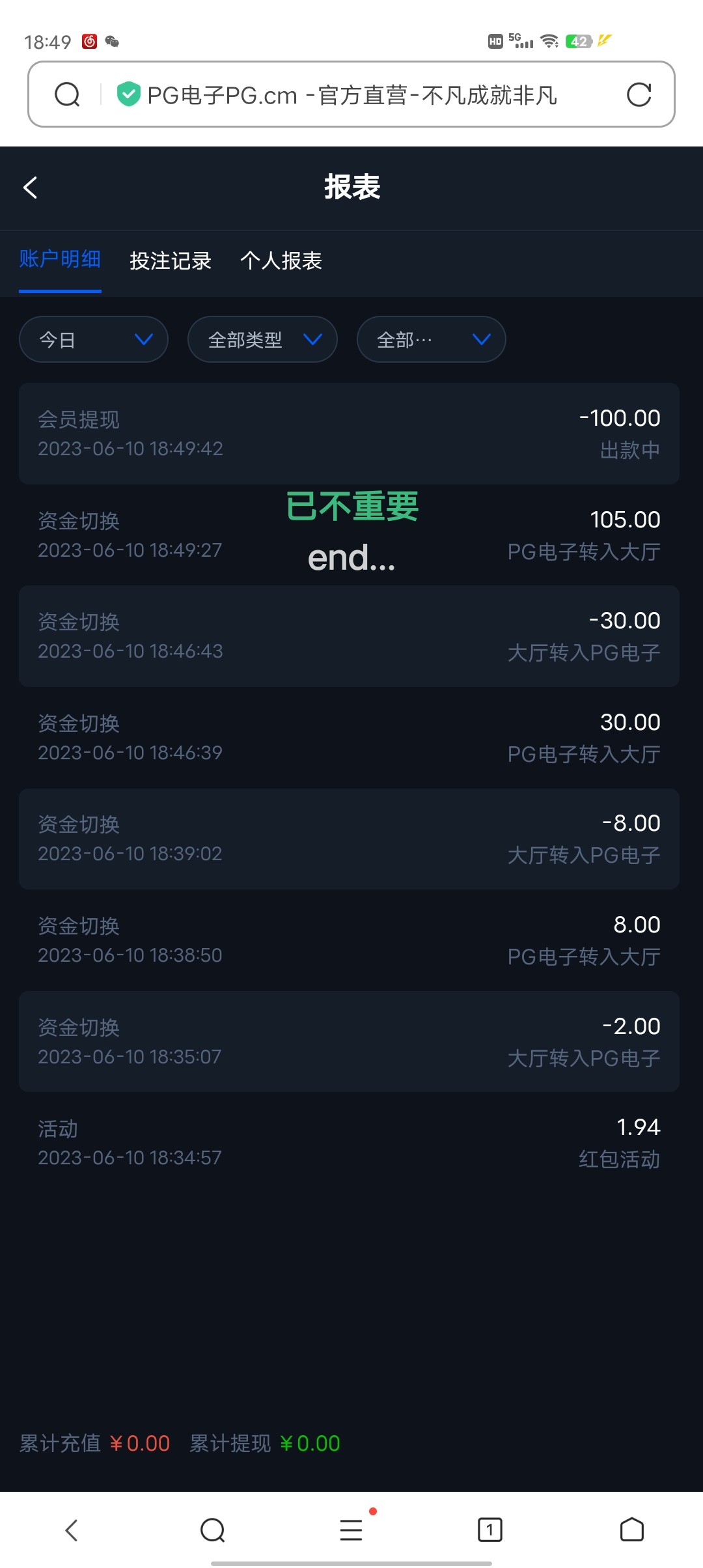Reload the page with the refresh icon
Screen dimensions: 703x1568
click(639, 95)
